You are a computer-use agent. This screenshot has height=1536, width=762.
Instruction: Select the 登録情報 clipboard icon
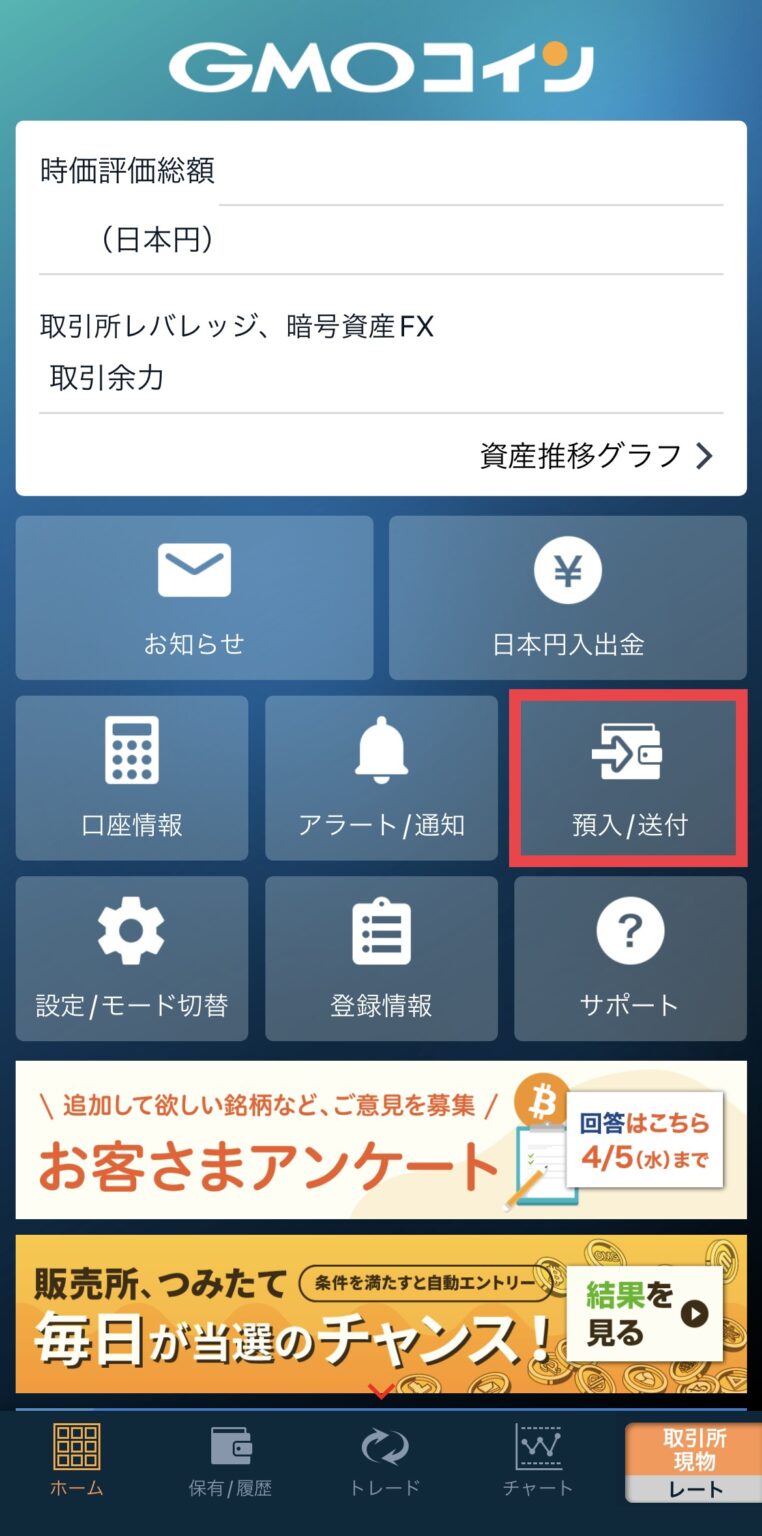(x=381, y=931)
